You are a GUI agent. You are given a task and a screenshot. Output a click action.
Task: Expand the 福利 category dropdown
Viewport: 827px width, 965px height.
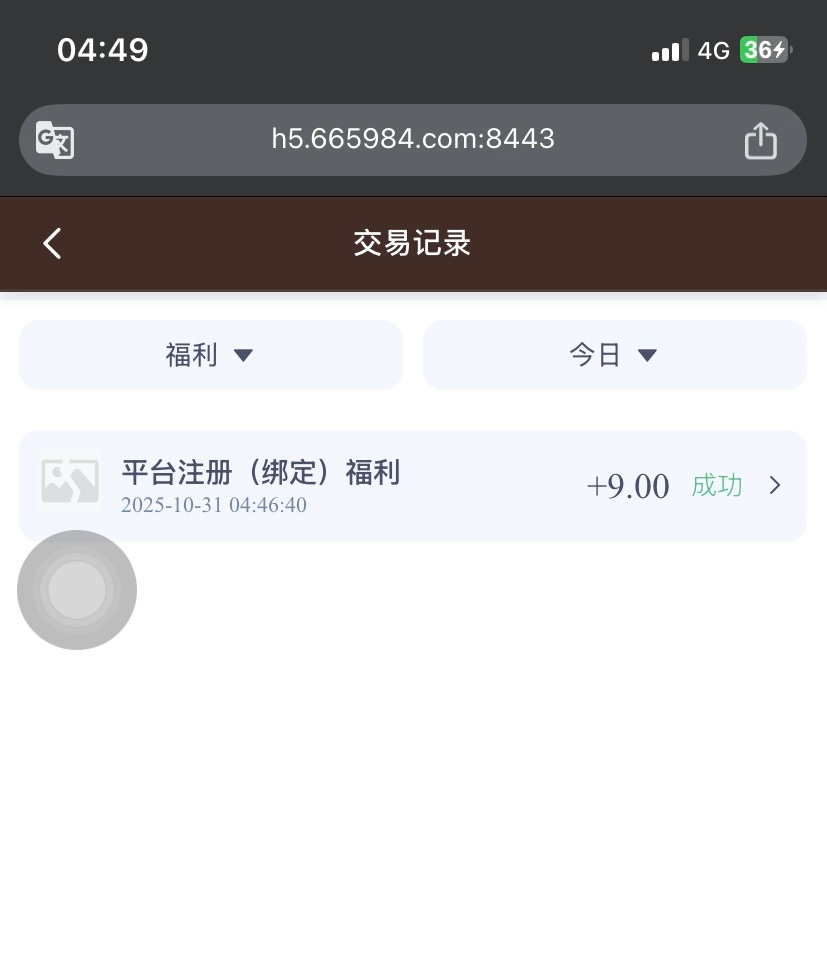click(210, 355)
